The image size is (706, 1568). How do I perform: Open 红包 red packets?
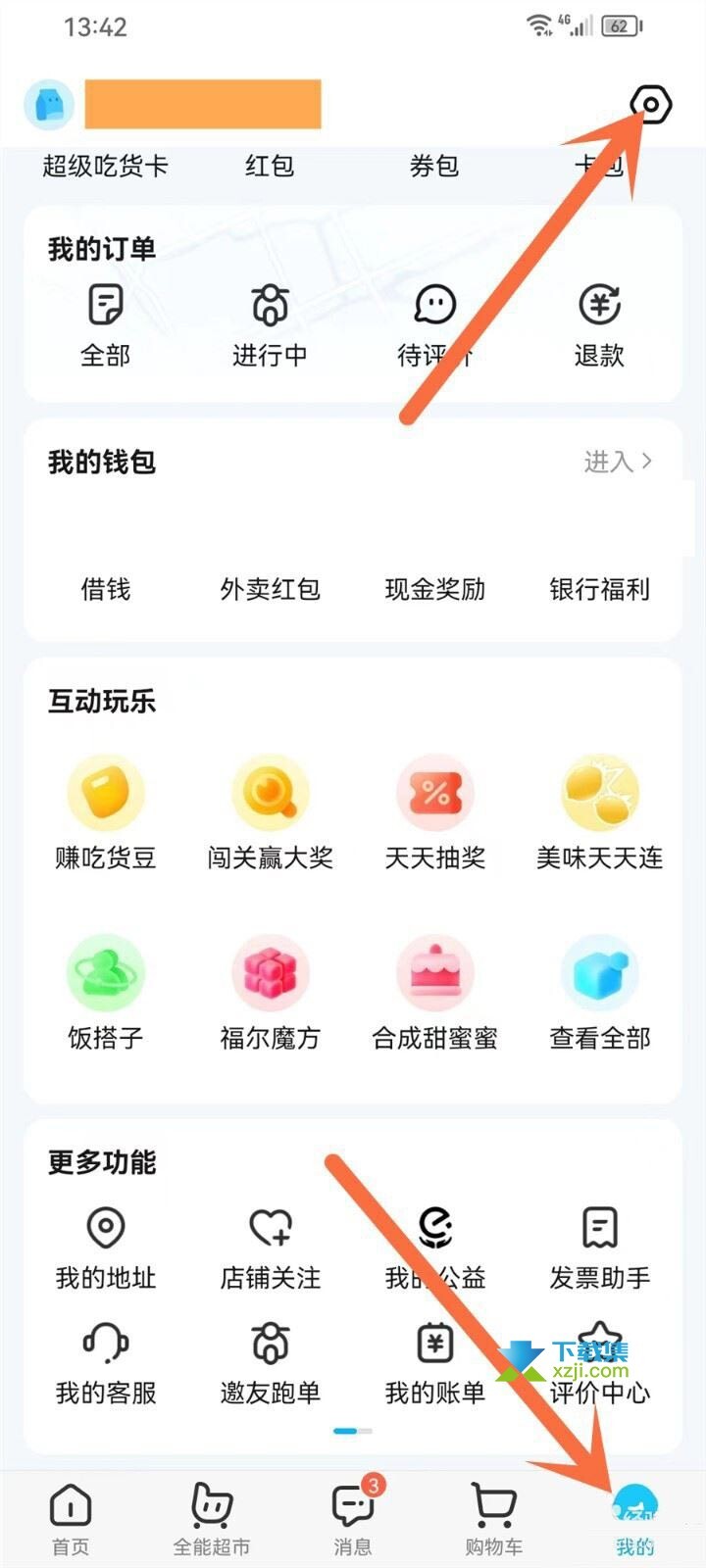(270, 167)
